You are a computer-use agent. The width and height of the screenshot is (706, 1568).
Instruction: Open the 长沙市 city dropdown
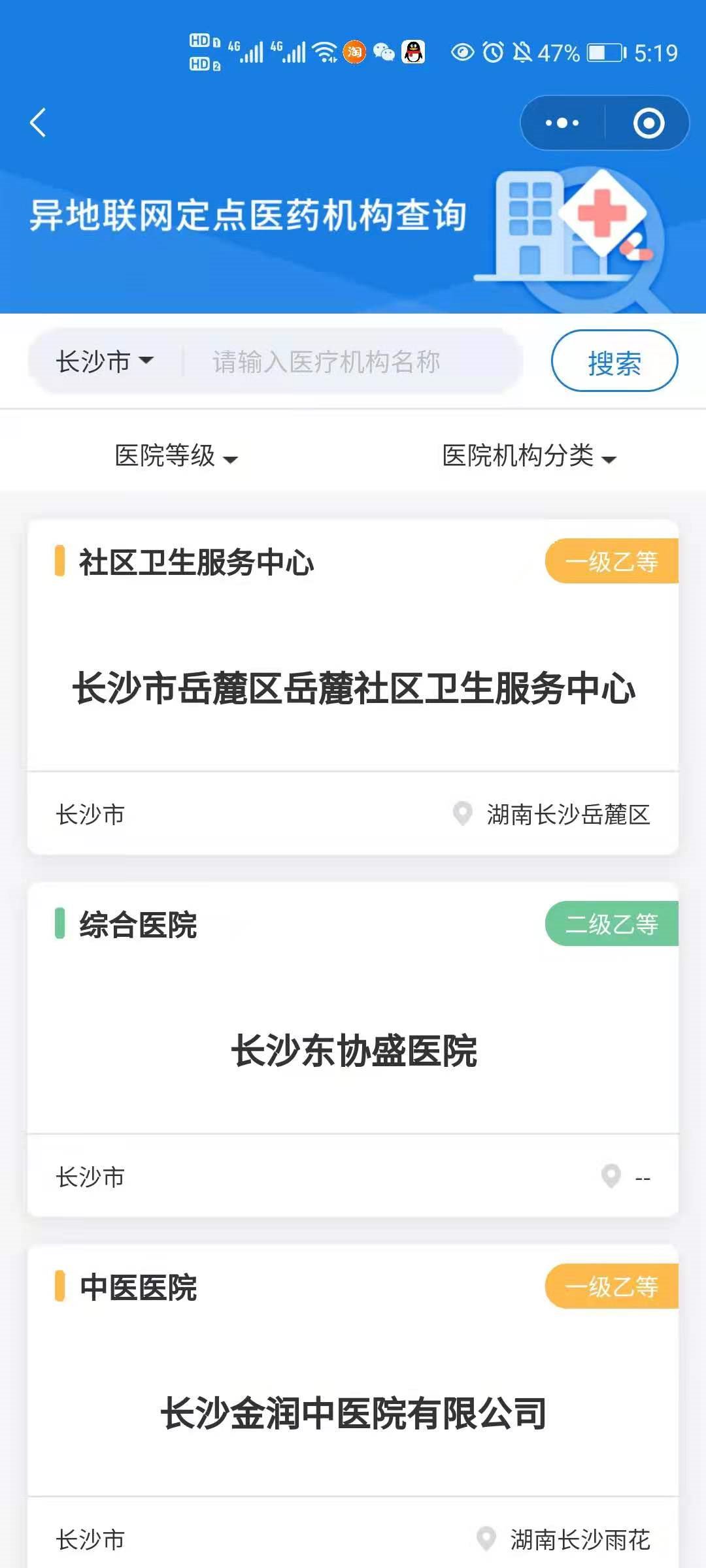click(105, 361)
